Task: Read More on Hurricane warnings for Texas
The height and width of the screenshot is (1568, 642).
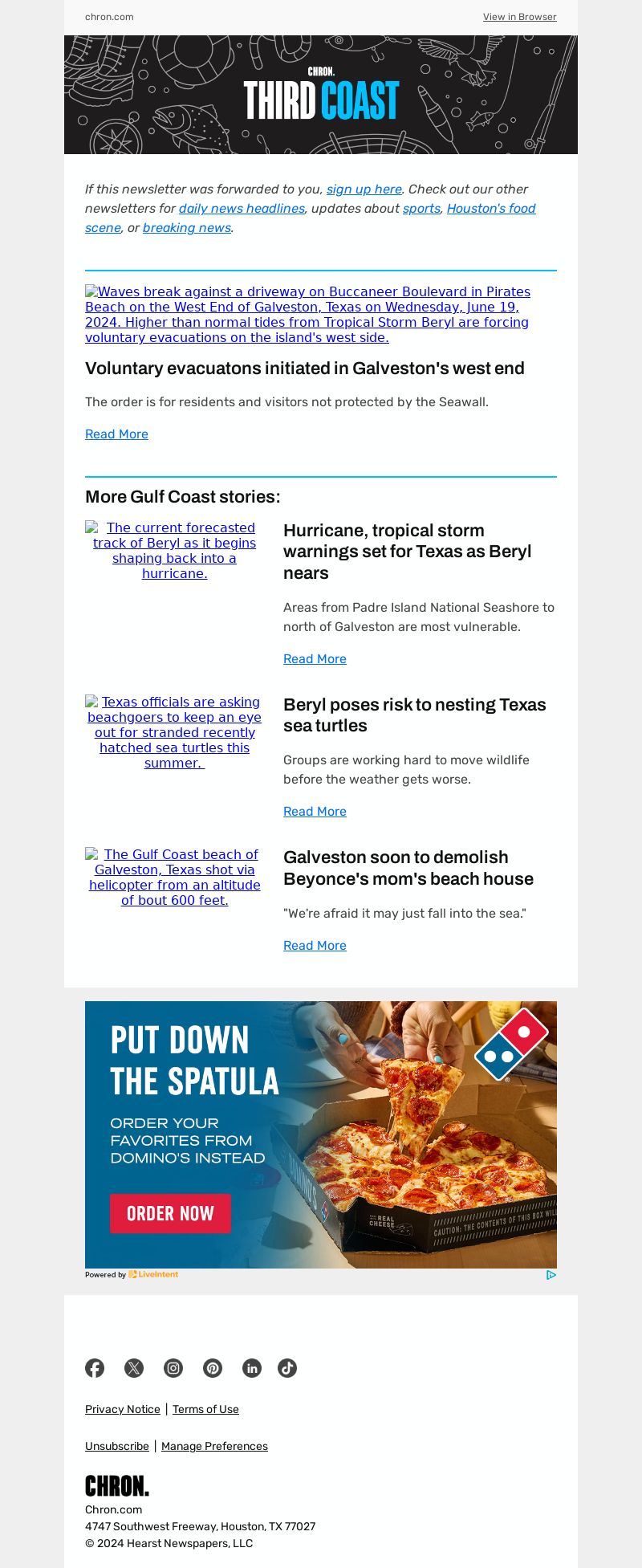Action: [315, 659]
